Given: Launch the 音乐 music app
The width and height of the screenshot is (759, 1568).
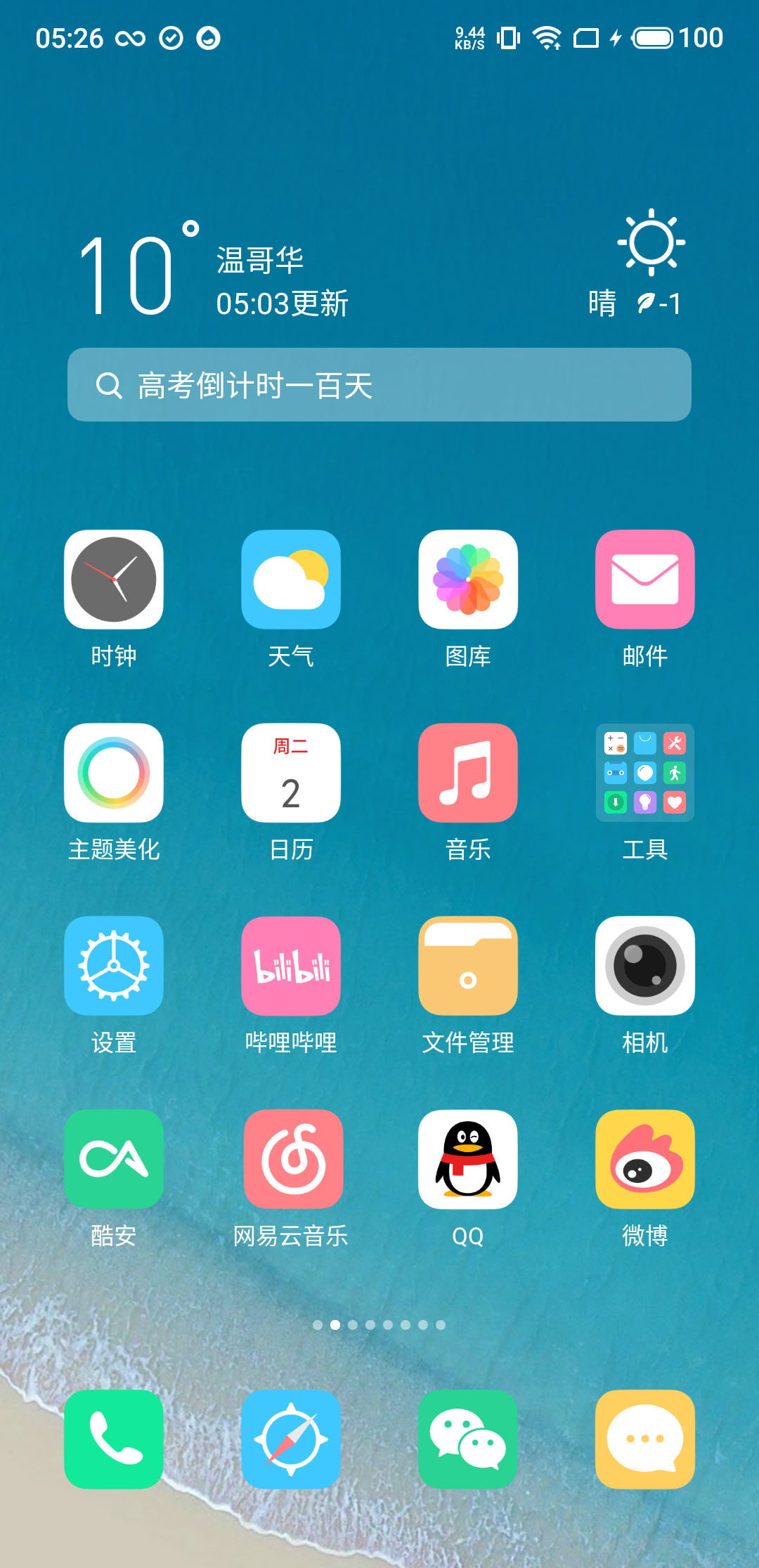Looking at the screenshot, I should click(468, 773).
